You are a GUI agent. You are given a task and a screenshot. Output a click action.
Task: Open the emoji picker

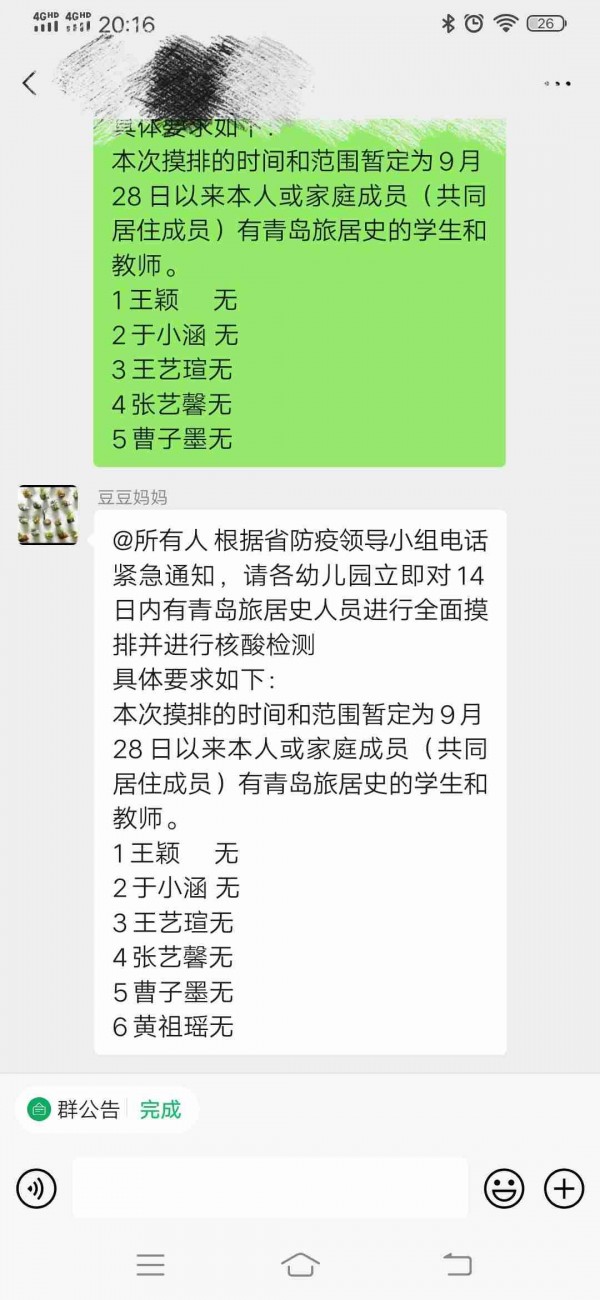(x=504, y=1189)
